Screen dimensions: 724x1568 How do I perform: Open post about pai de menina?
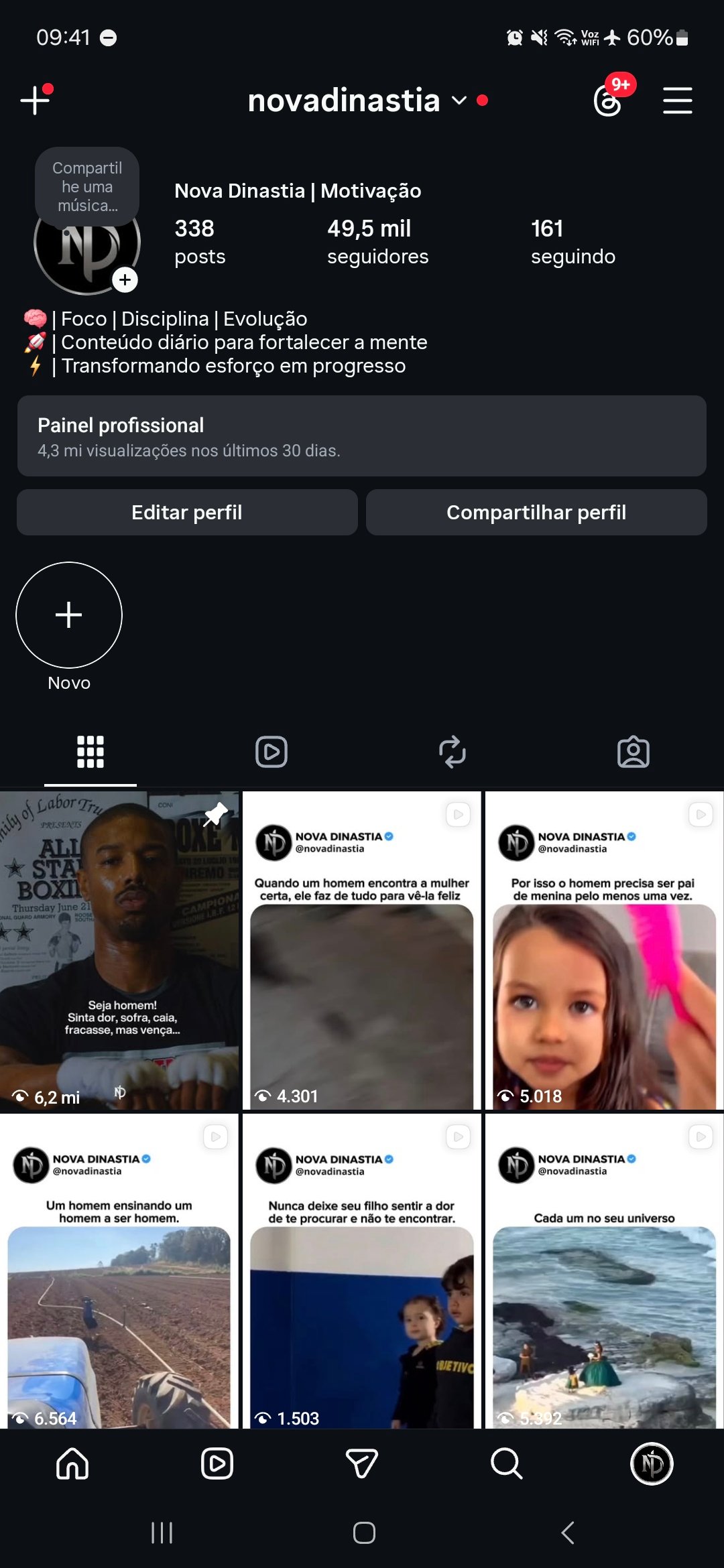click(x=604, y=950)
